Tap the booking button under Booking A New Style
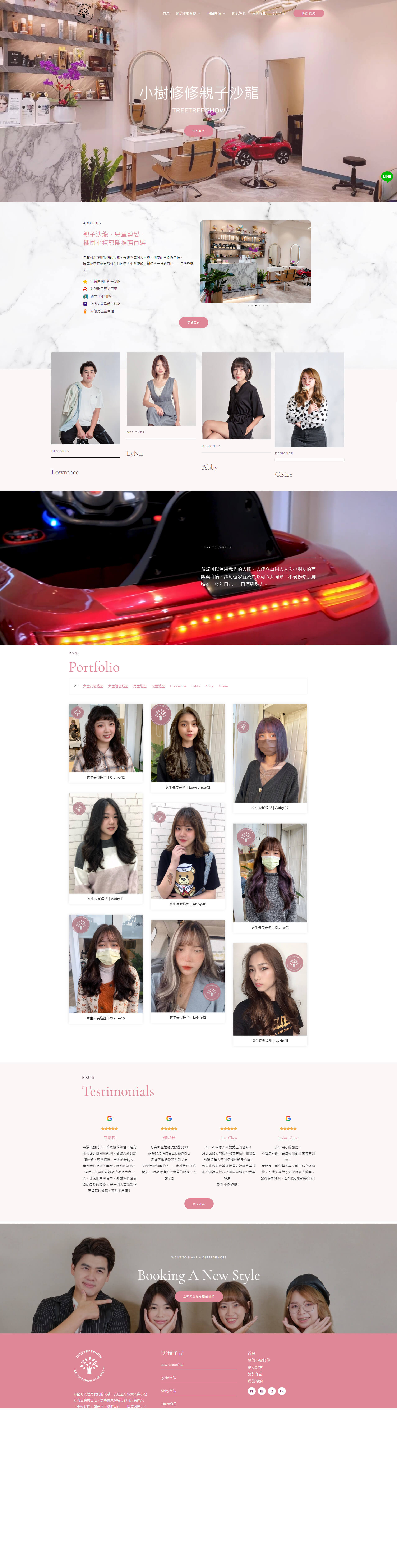The width and height of the screenshot is (397, 1568). (199, 1296)
